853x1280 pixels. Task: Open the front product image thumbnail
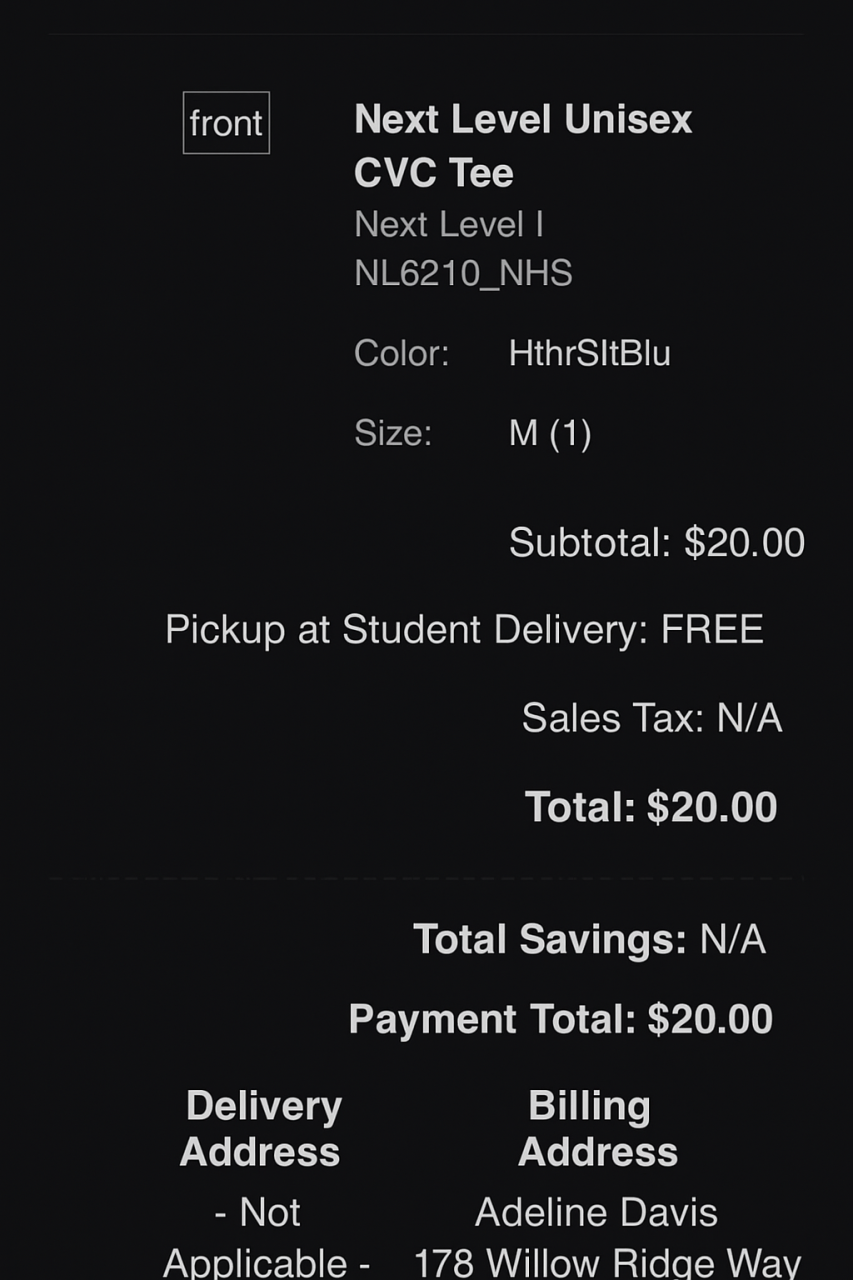coord(226,123)
